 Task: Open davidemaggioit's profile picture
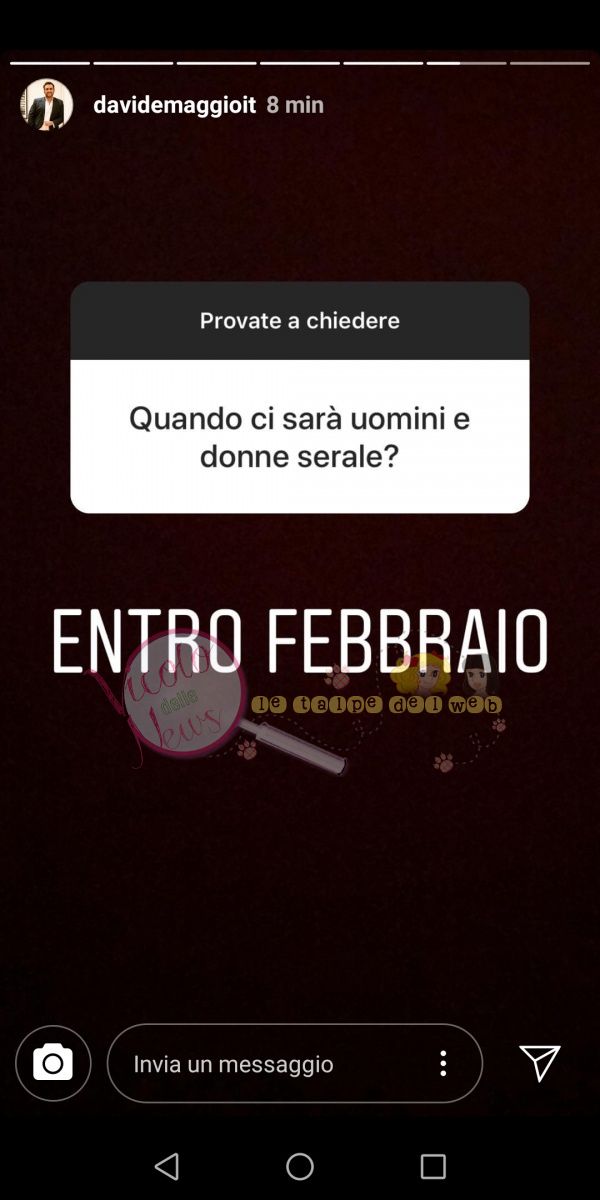pos(47,104)
